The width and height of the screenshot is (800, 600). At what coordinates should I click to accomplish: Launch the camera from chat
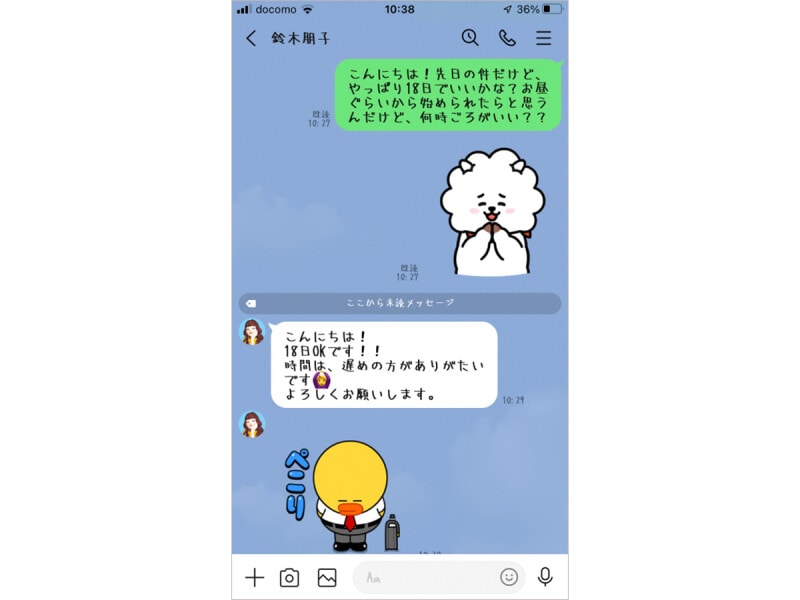click(289, 577)
